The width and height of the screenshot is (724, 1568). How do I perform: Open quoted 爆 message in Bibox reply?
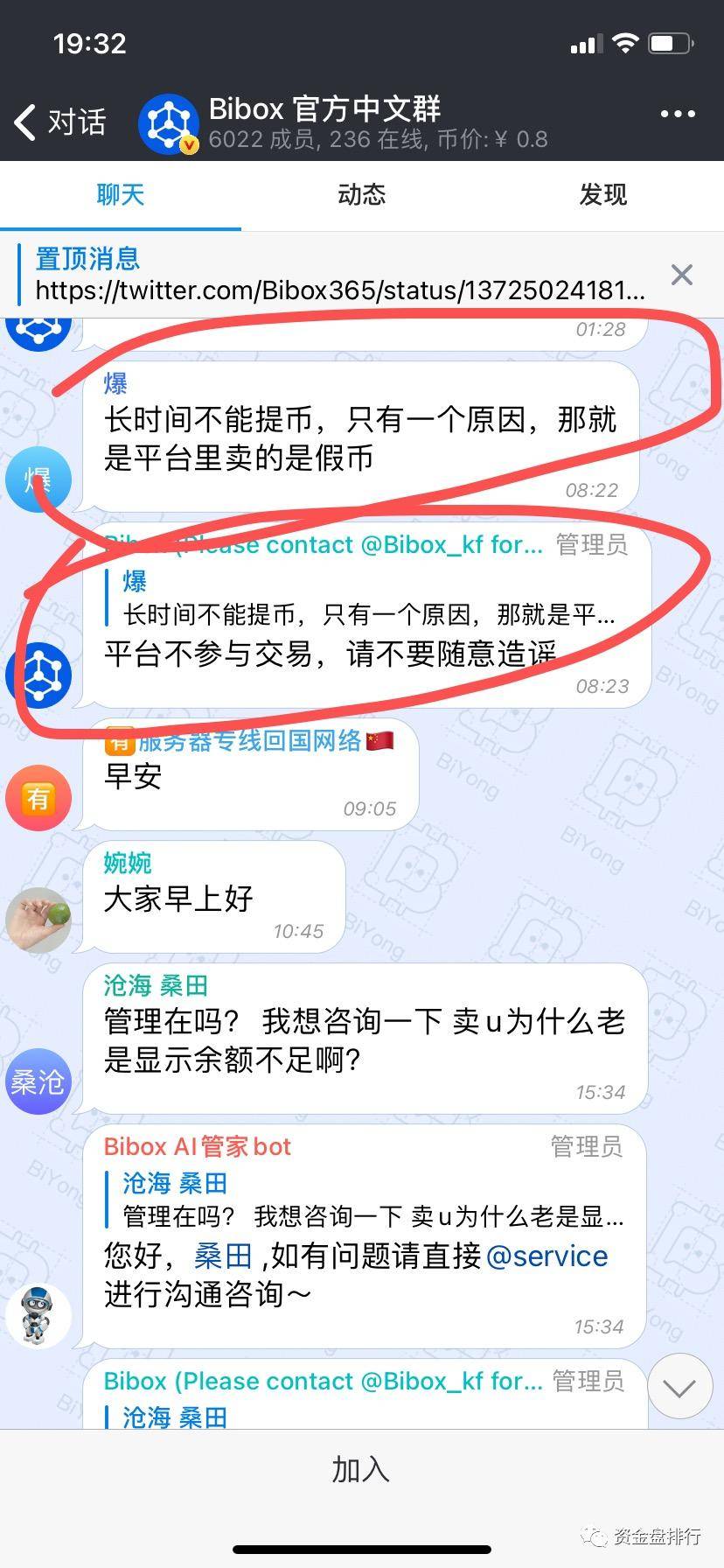click(367, 598)
